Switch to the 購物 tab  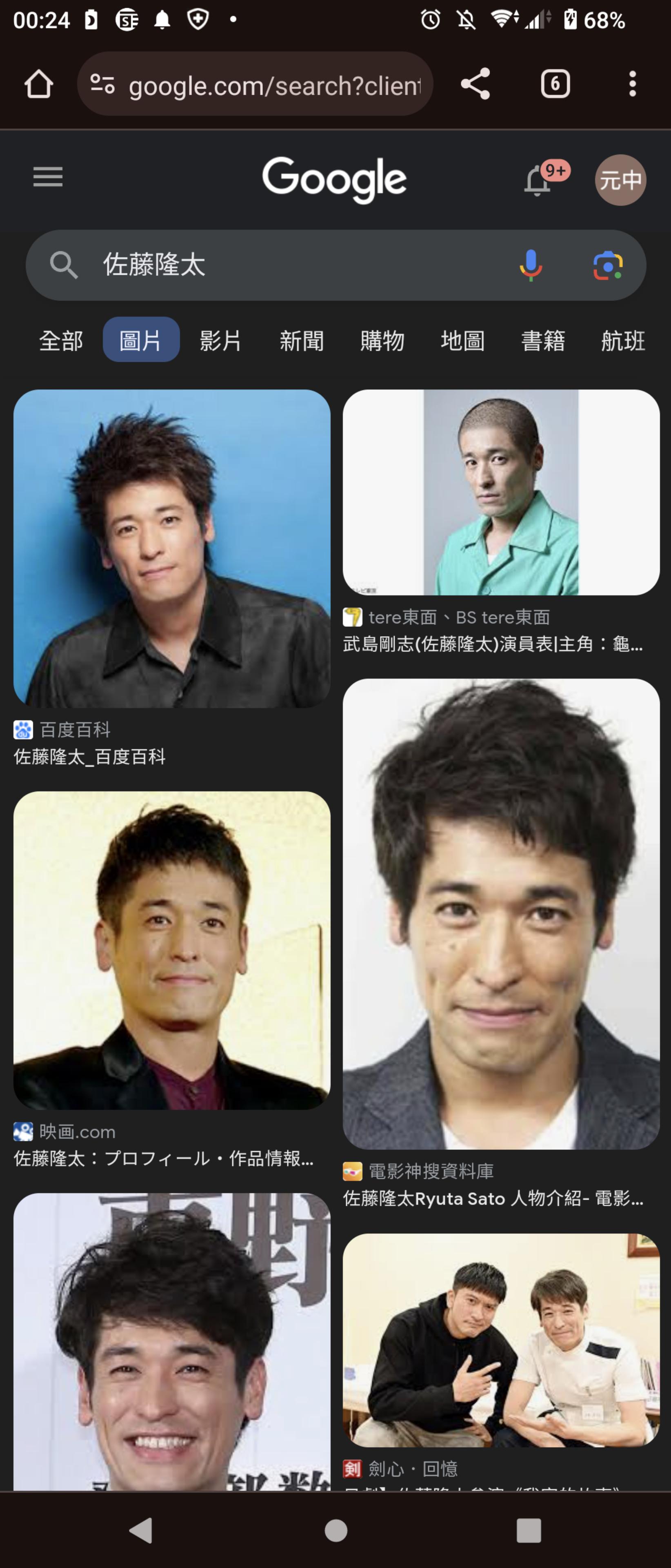click(x=382, y=340)
